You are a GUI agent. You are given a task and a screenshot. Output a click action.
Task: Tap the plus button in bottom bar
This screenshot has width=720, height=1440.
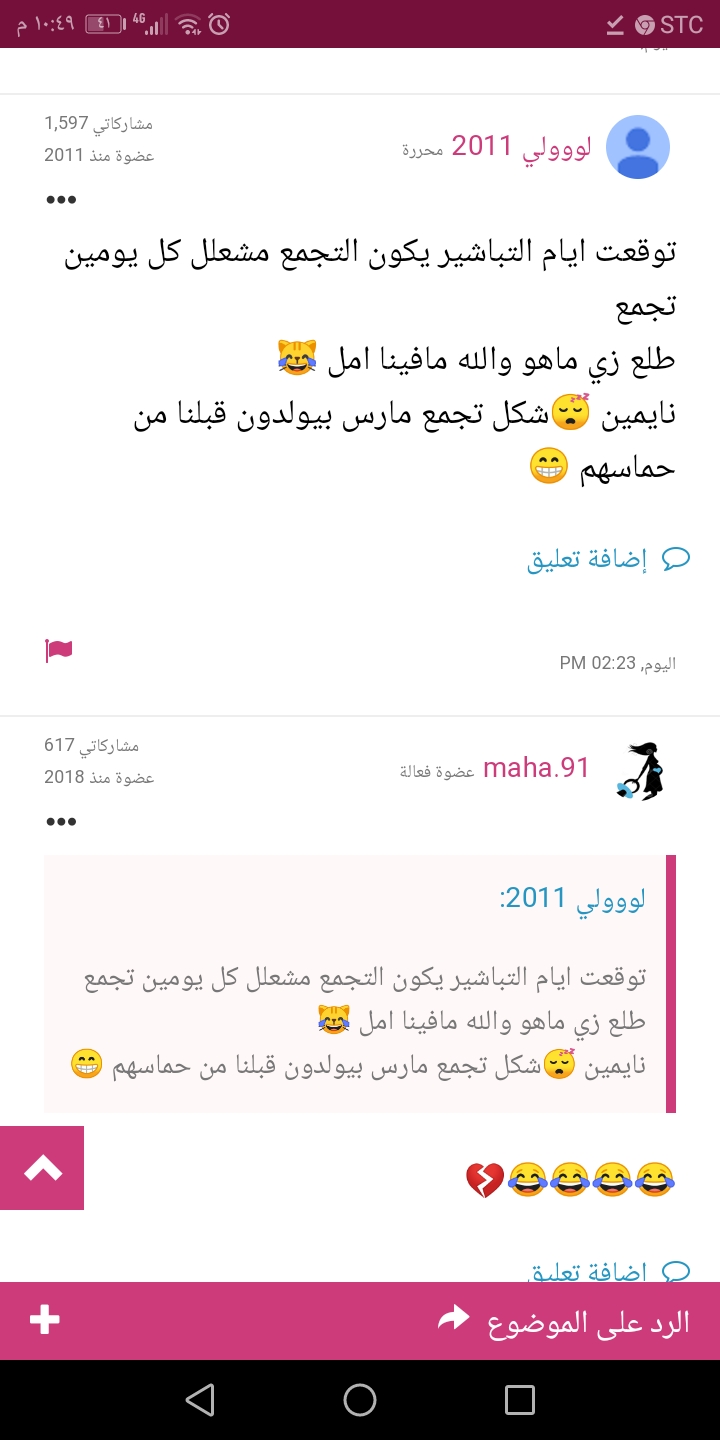[45, 1321]
